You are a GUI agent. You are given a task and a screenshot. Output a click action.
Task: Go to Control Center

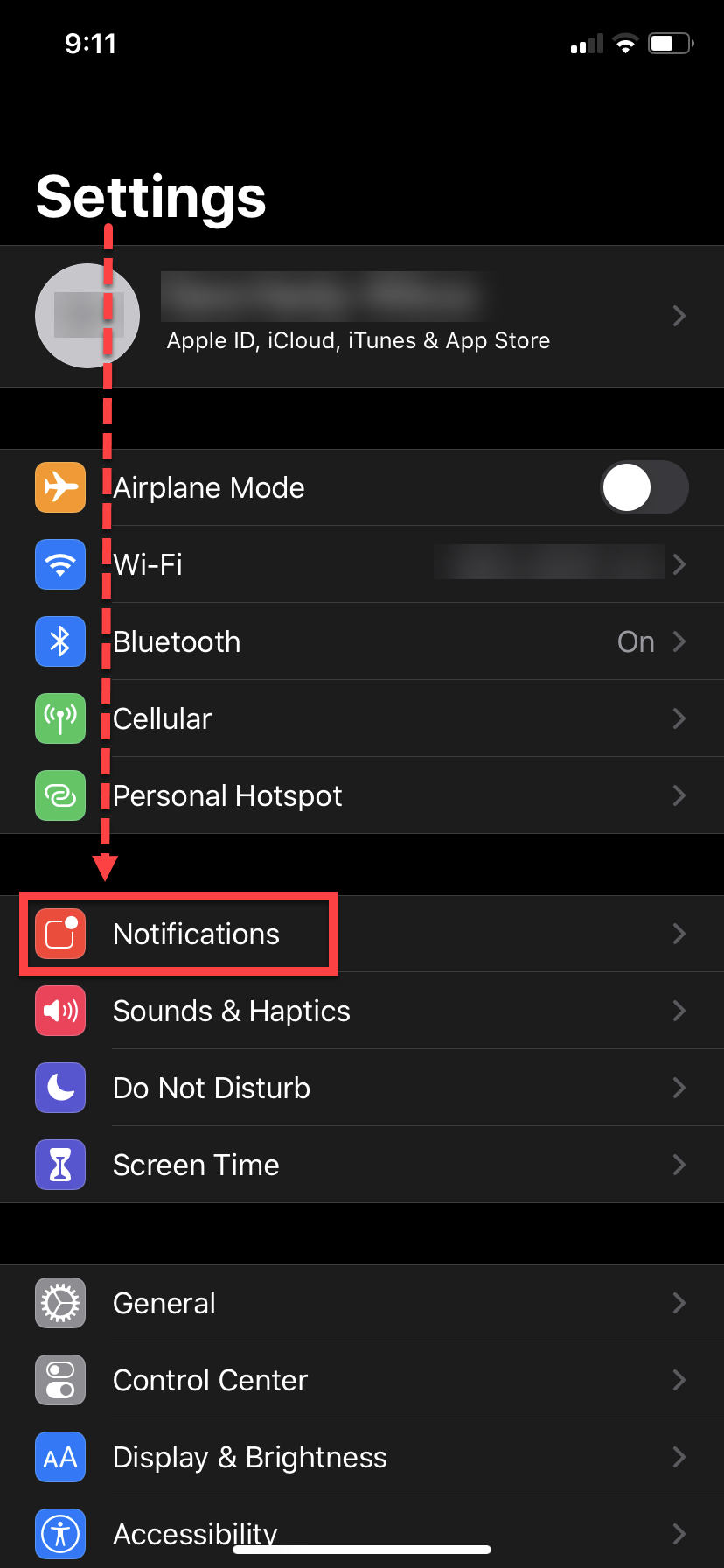point(362,1380)
